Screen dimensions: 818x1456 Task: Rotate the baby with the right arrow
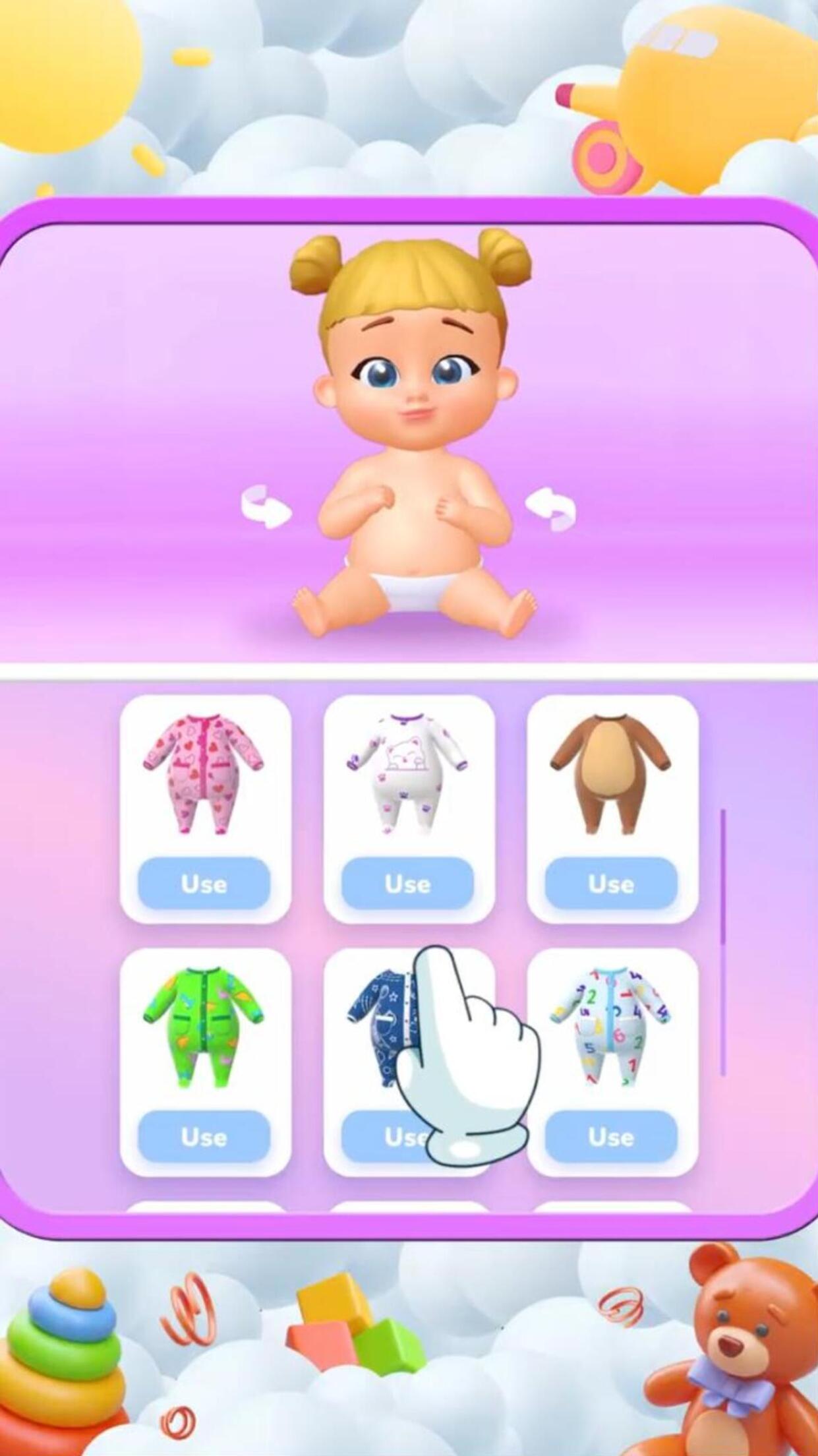click(550, 509)
